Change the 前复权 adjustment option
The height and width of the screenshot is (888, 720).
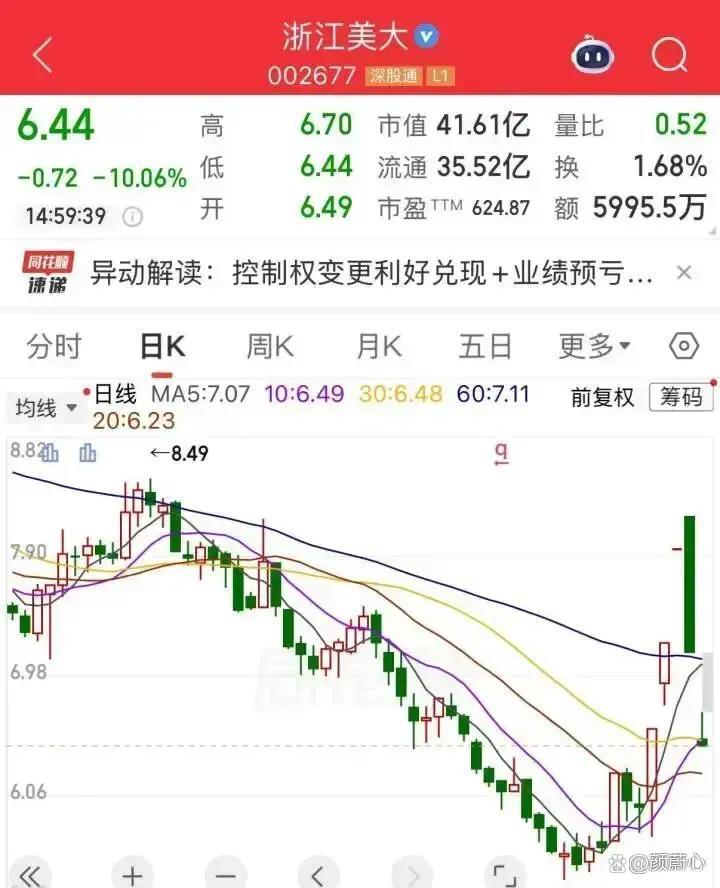point(602,397)
